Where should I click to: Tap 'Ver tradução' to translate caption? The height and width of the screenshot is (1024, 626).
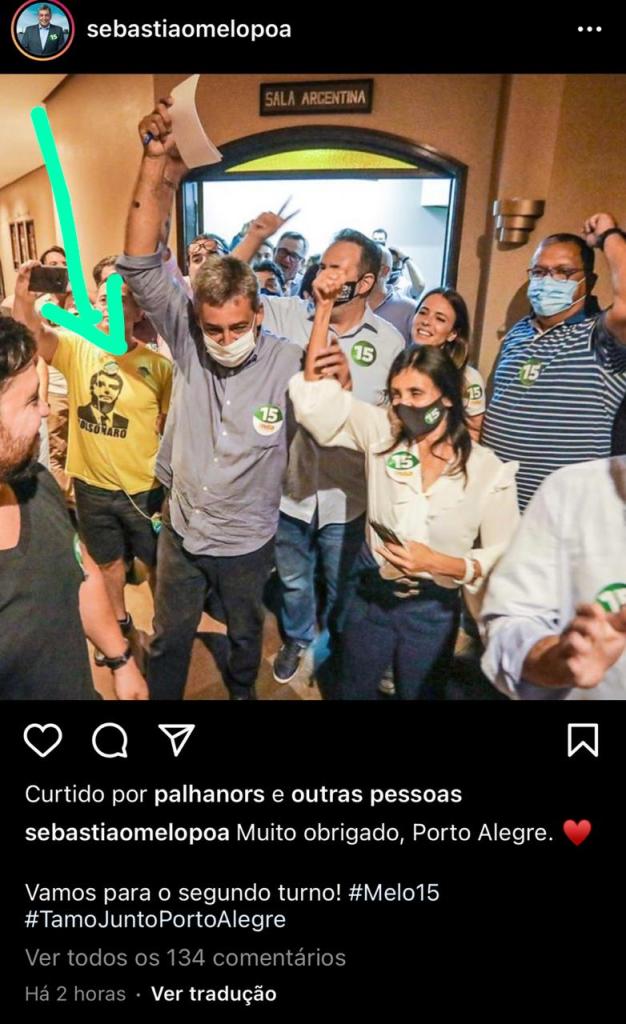tap(213, 994)
